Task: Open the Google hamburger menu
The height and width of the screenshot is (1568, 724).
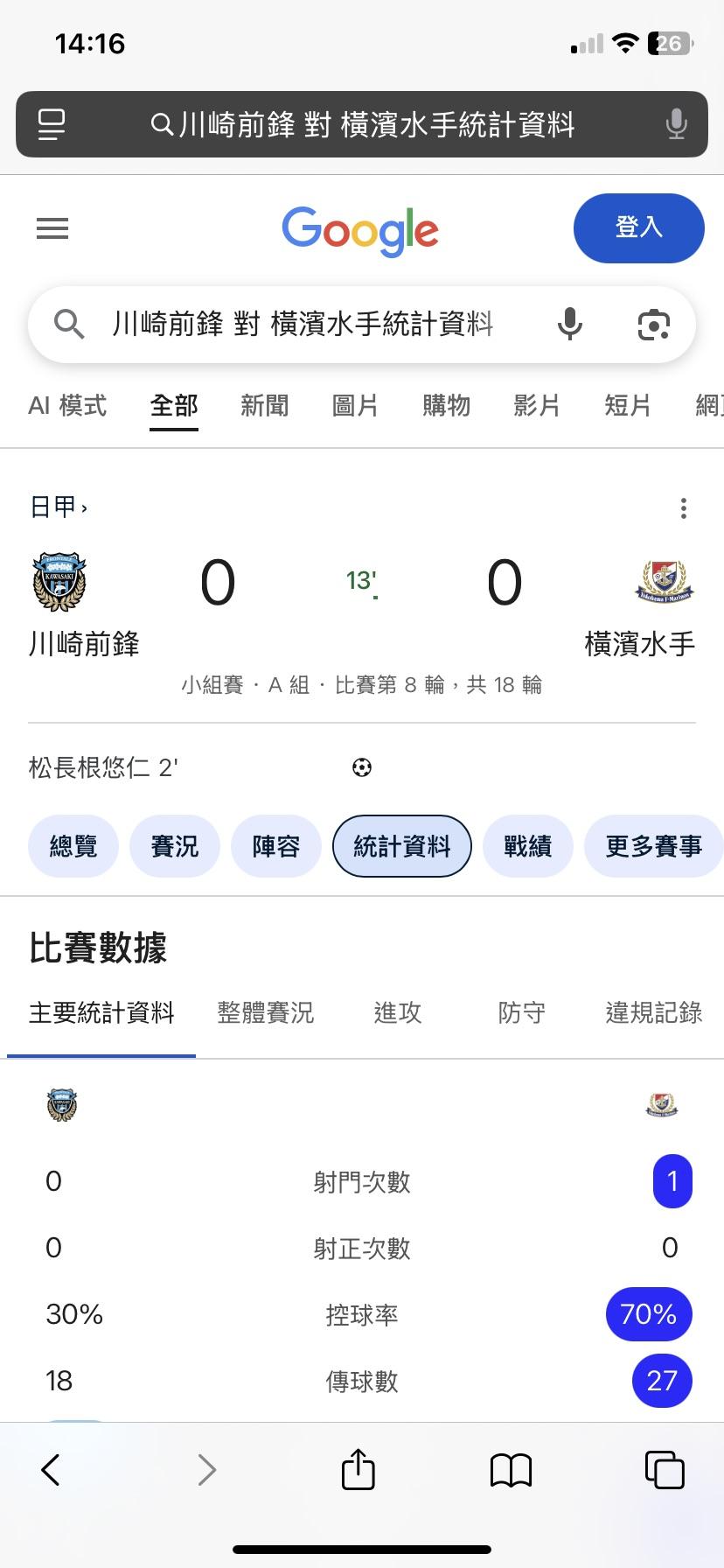Action: click(52, 229)
